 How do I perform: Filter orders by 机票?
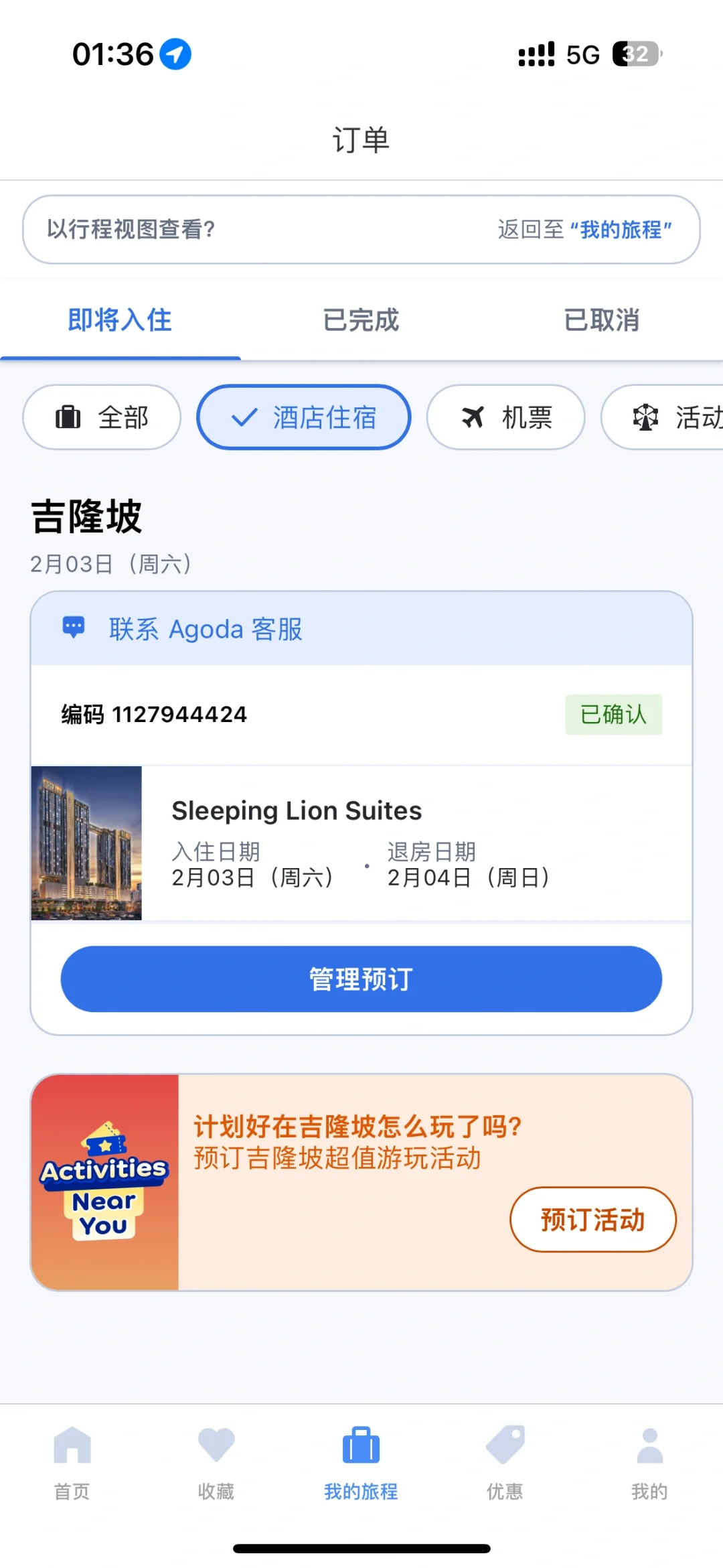point(506,417)
